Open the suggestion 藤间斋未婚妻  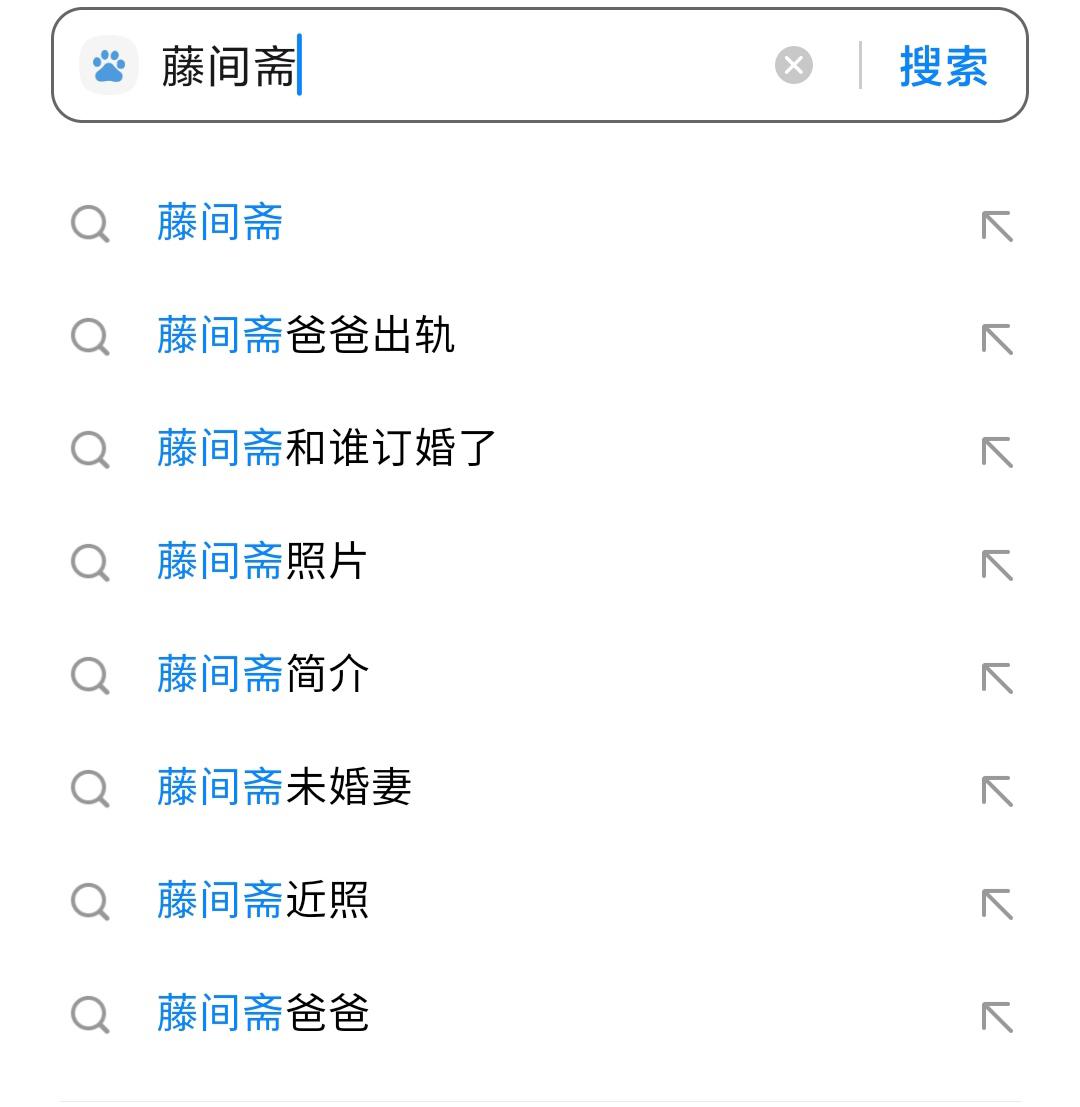tap(283, 788)
